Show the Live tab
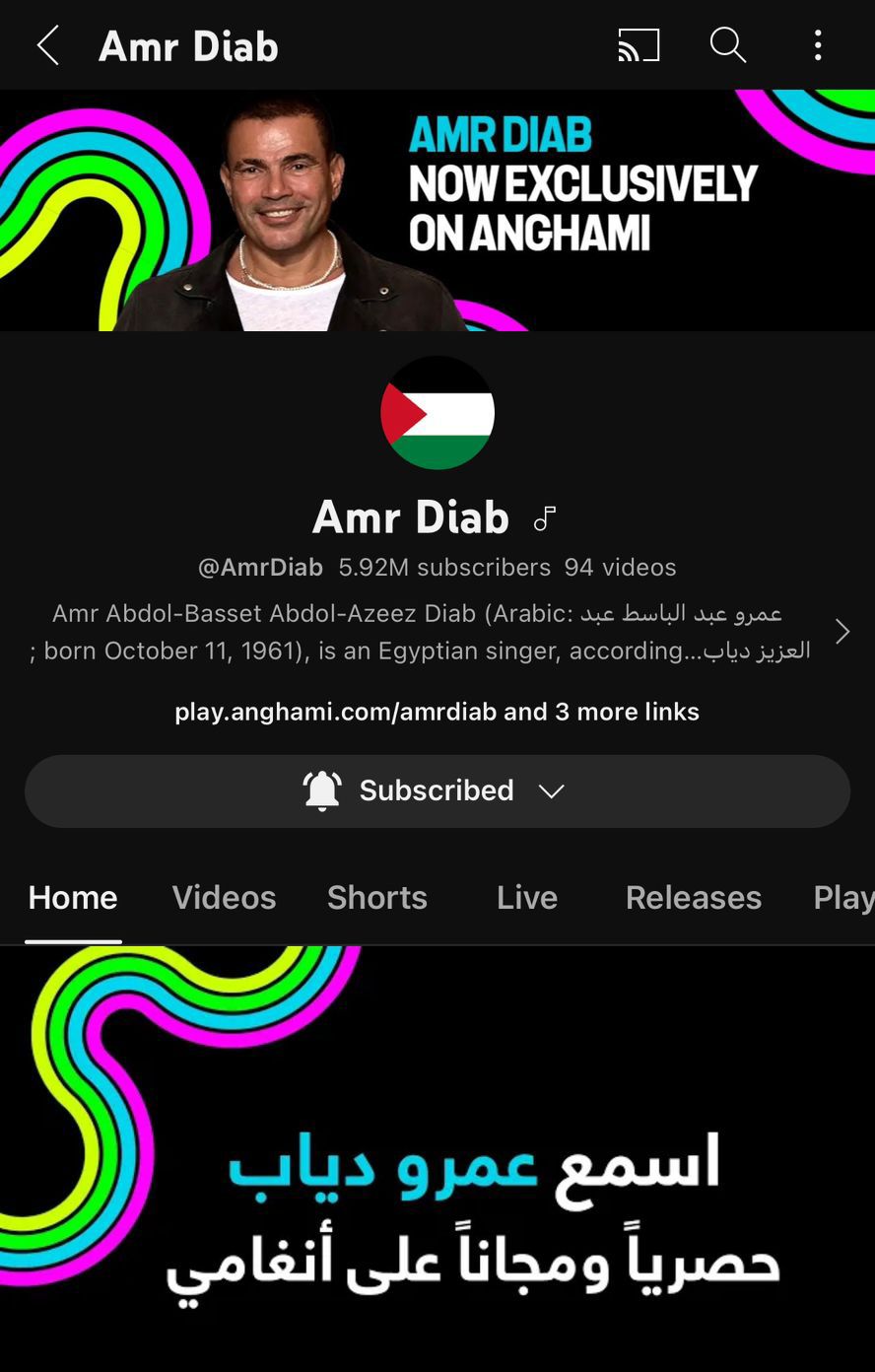Screen dimensions: 875x1372 527,897
